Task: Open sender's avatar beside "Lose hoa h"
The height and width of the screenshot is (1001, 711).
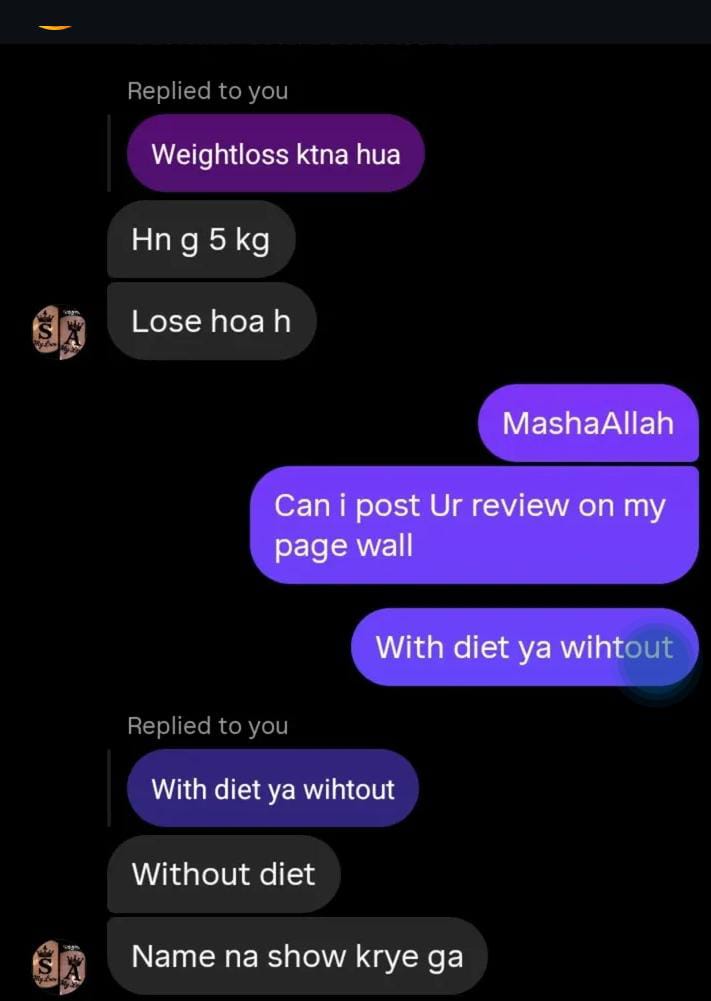Action: [58, 332]
